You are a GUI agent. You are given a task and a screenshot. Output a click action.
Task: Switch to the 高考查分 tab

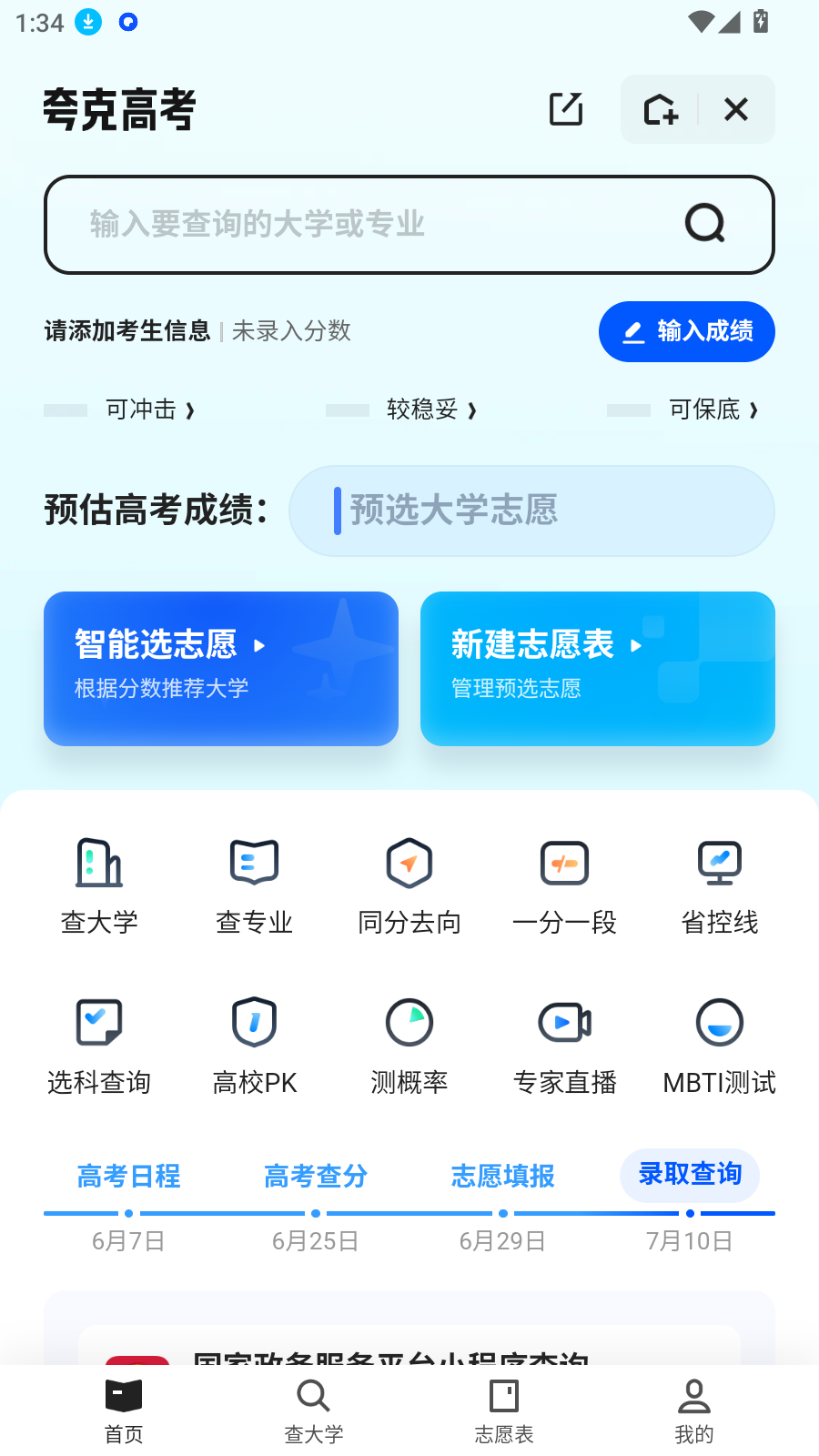coord(315,1176)
